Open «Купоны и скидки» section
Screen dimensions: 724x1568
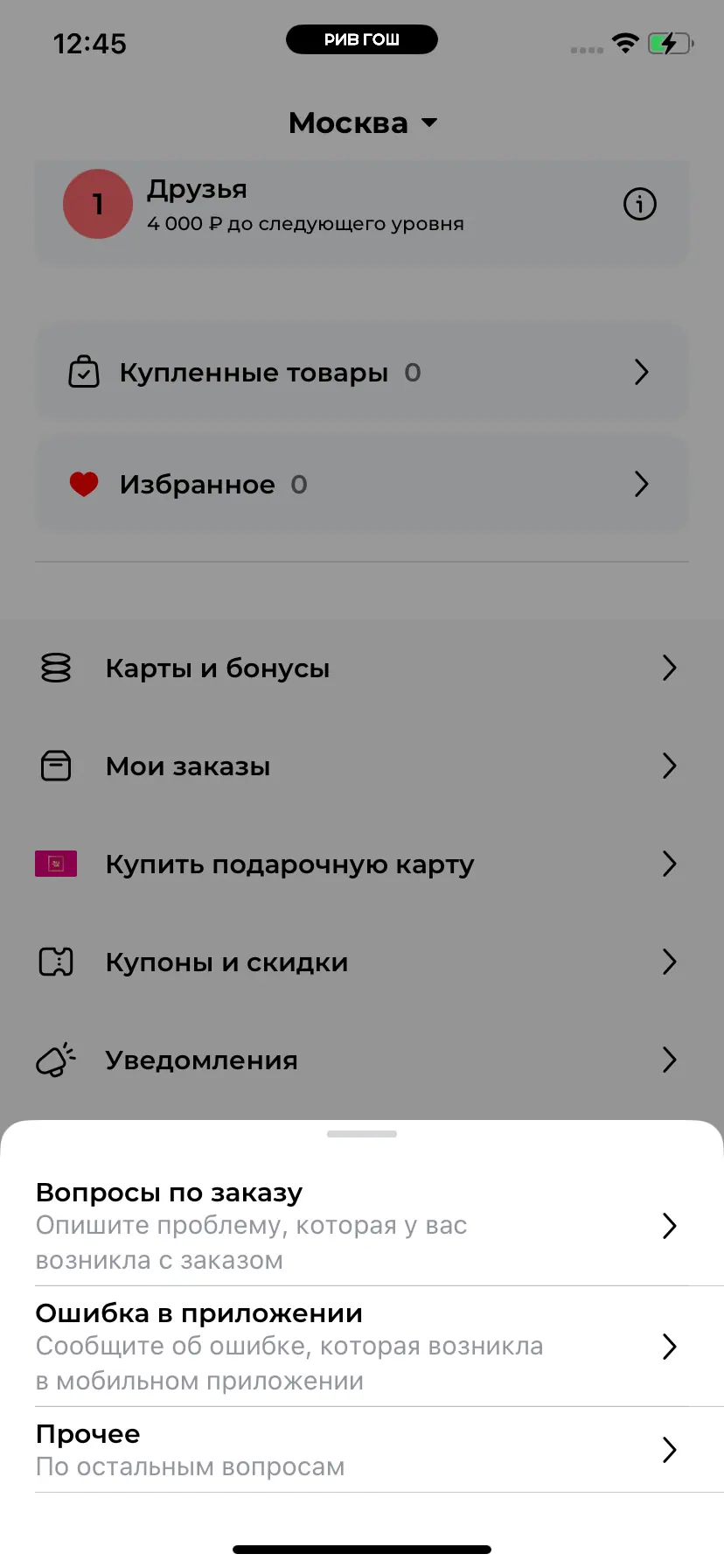359,962
